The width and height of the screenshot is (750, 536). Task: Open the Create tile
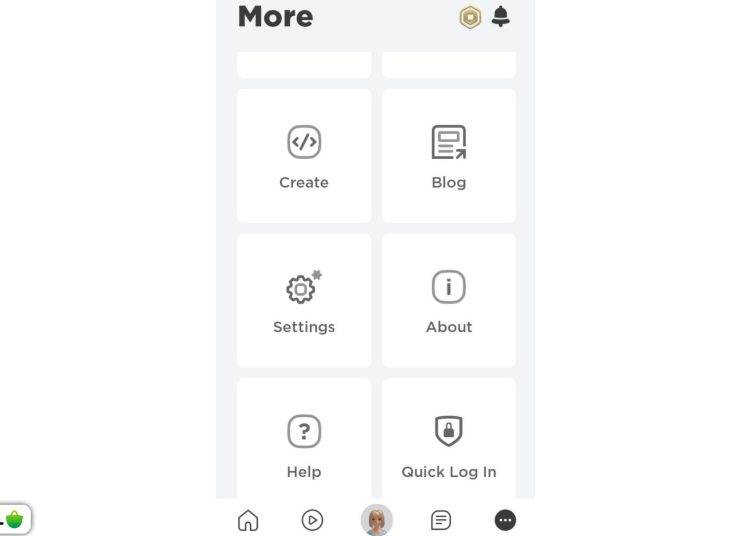pyautogui.click(x=304, y=156)
